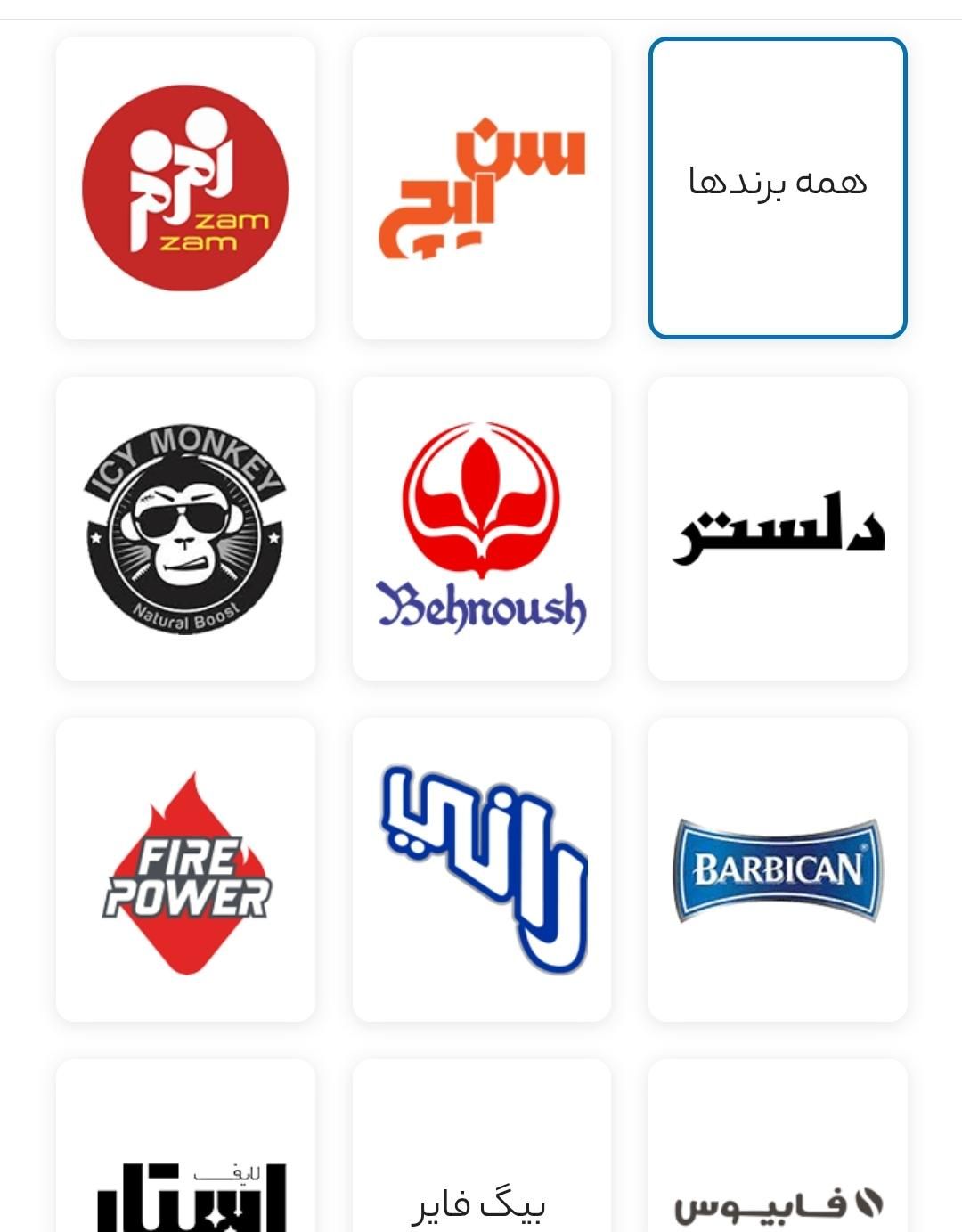Select the Icy Monkey brand tile
The image size is (962, 1232).
(x=185, y=528)
